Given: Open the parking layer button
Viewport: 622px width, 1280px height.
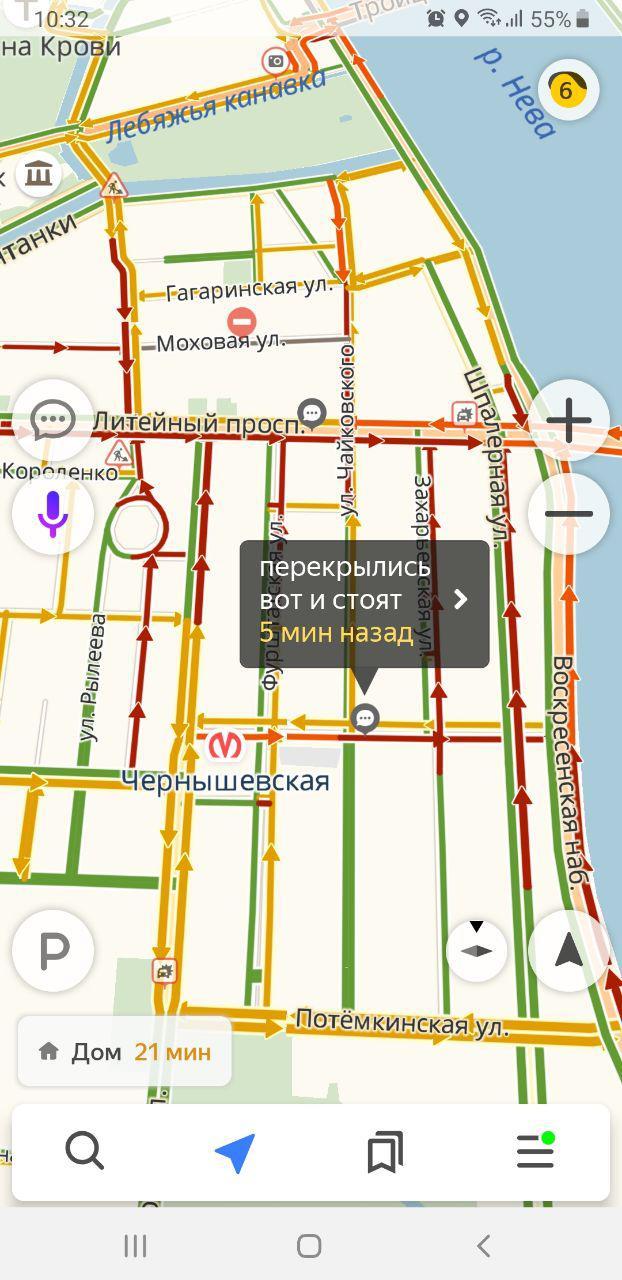Looking at the screenshot, I should 53,951.
